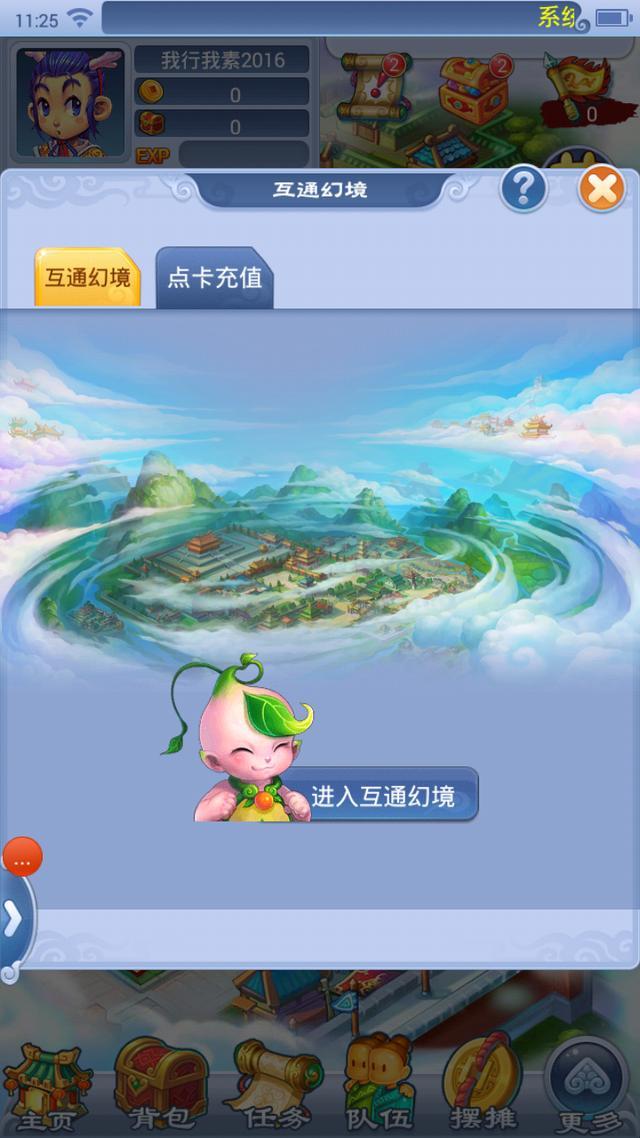Open the scroll icon with badge
Image resolution: width=640 pixels, height=1138 pixels.
(373, 86)
